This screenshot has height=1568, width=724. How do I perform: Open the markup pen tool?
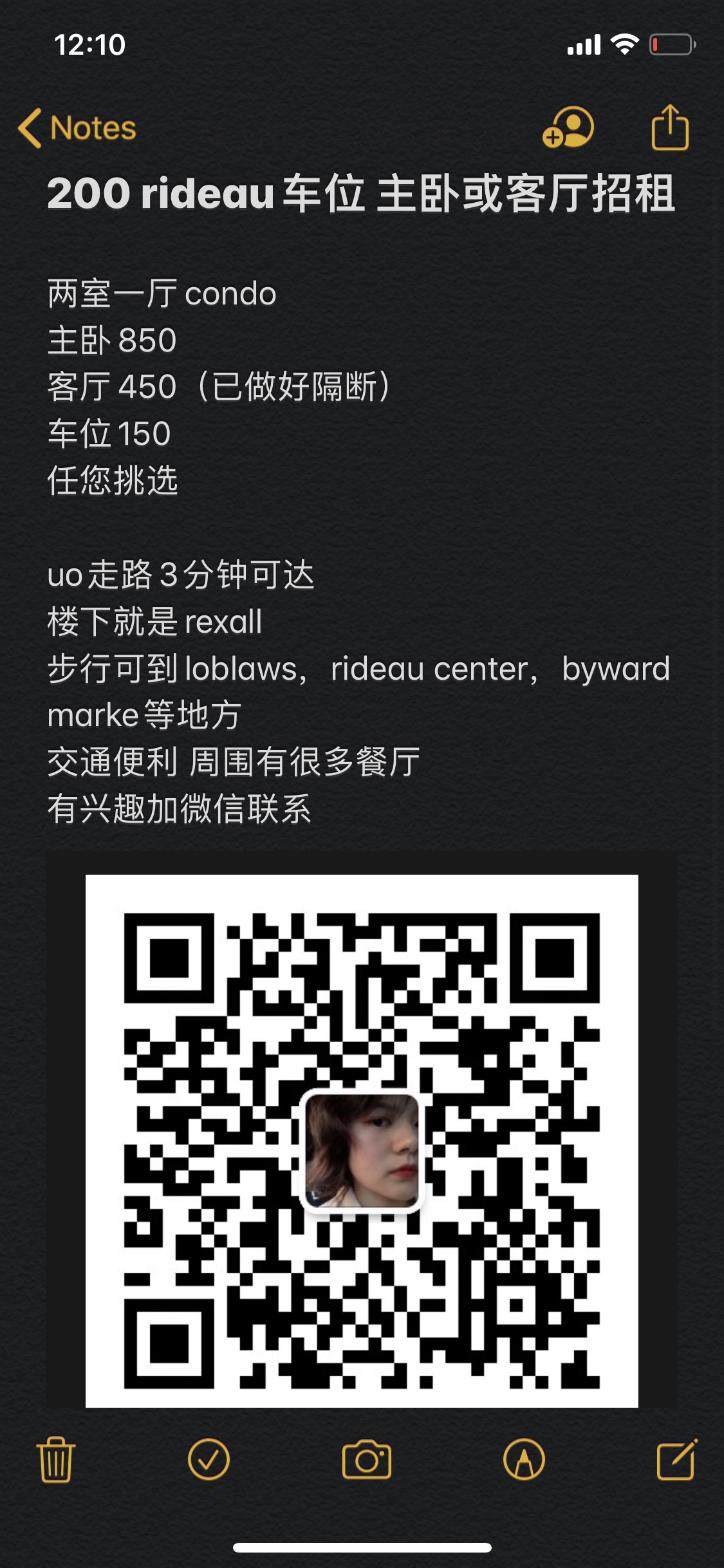click(x=524, y=1459)
